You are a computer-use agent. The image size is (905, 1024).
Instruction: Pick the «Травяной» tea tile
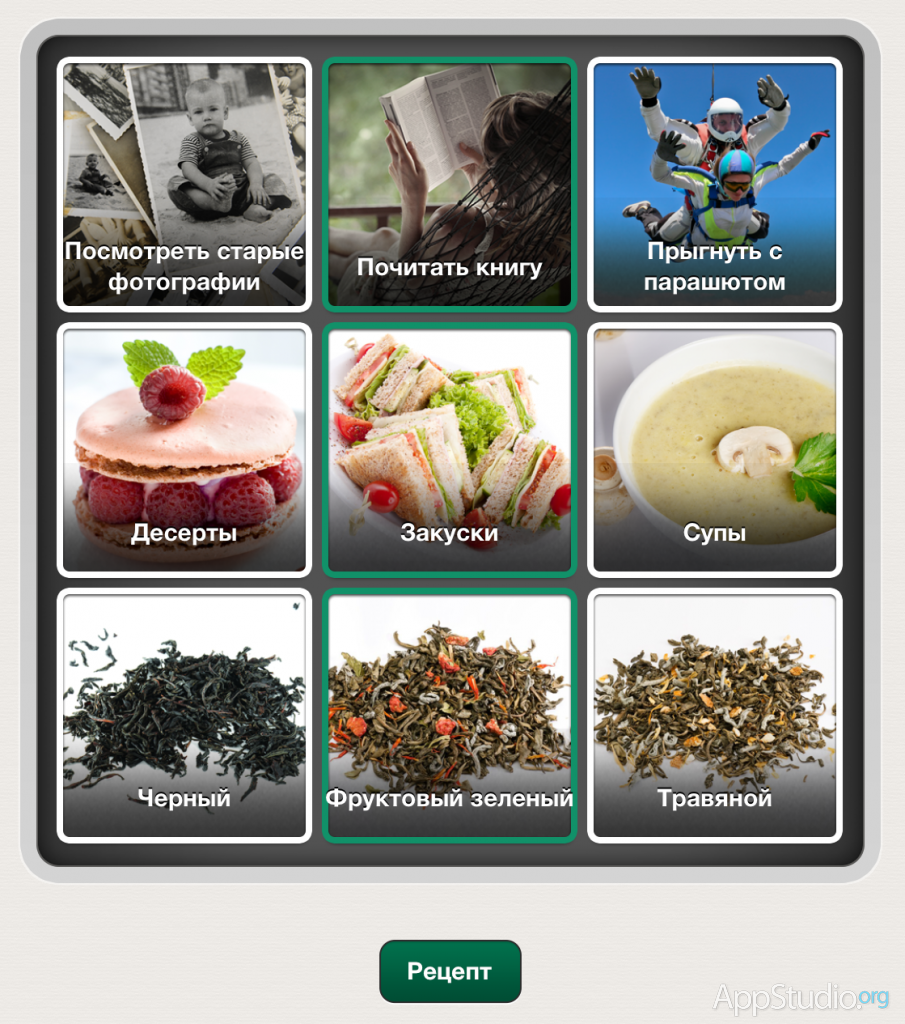714,715
